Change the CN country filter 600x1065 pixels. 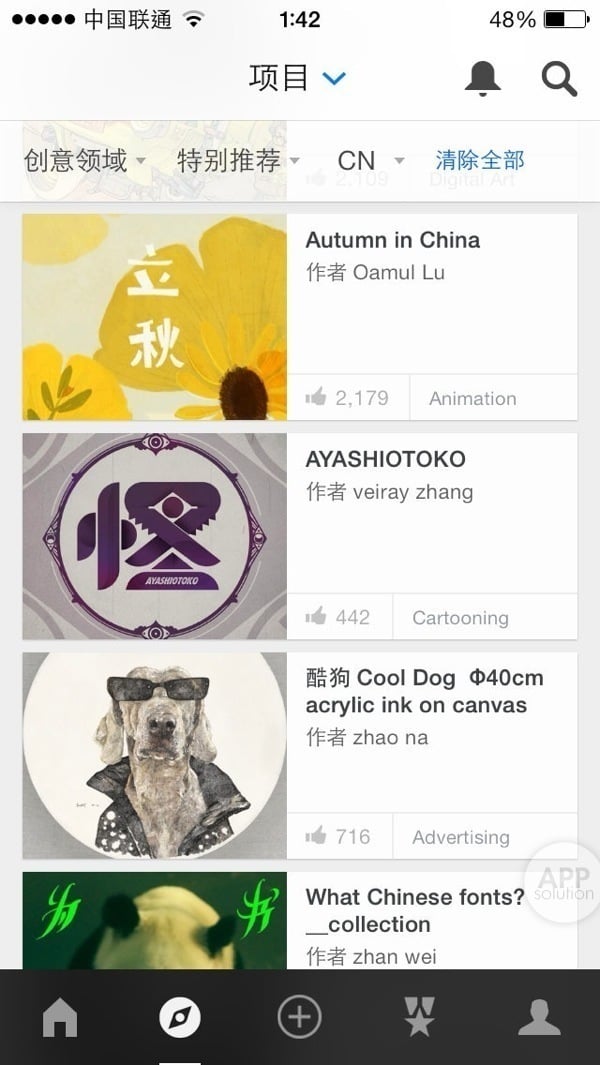pyautogui.click(x=370, y=161)
